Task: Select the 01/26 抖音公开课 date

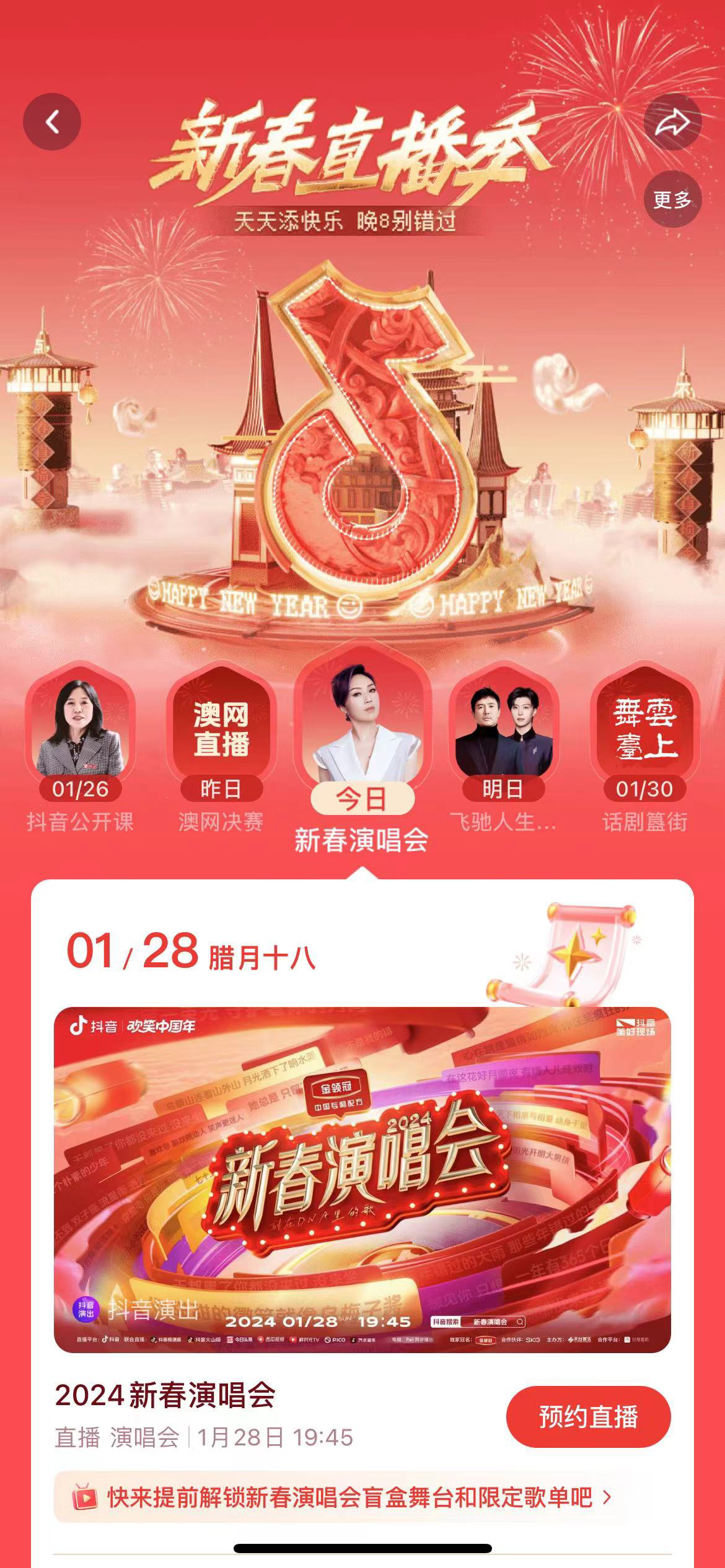Action: [80, 748]
